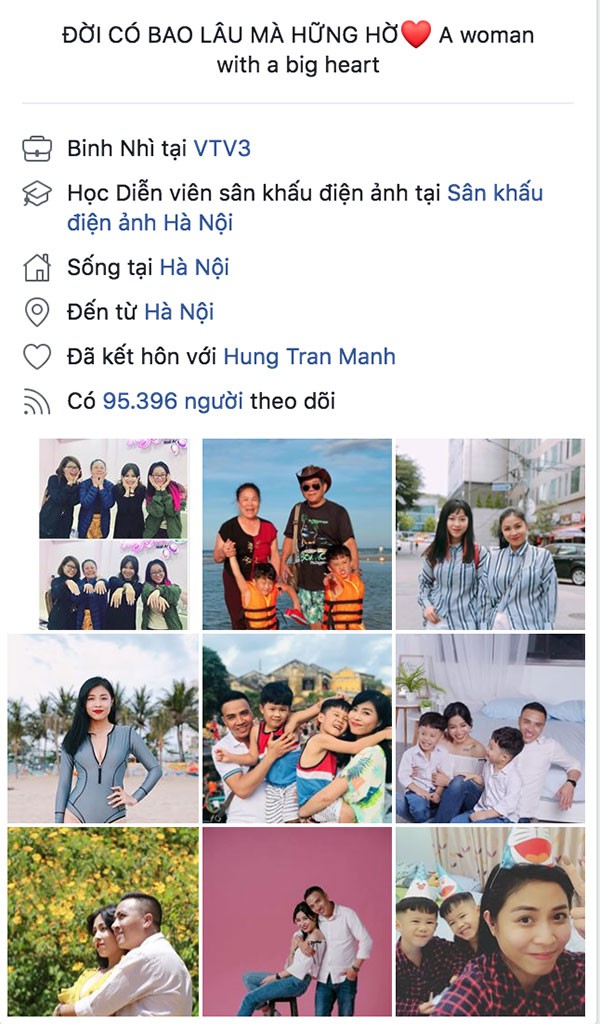Image resolution: width=600 pixels, height=1024 pixels.
Task: Open photo of two women in striped shirts
Action: 490,534
